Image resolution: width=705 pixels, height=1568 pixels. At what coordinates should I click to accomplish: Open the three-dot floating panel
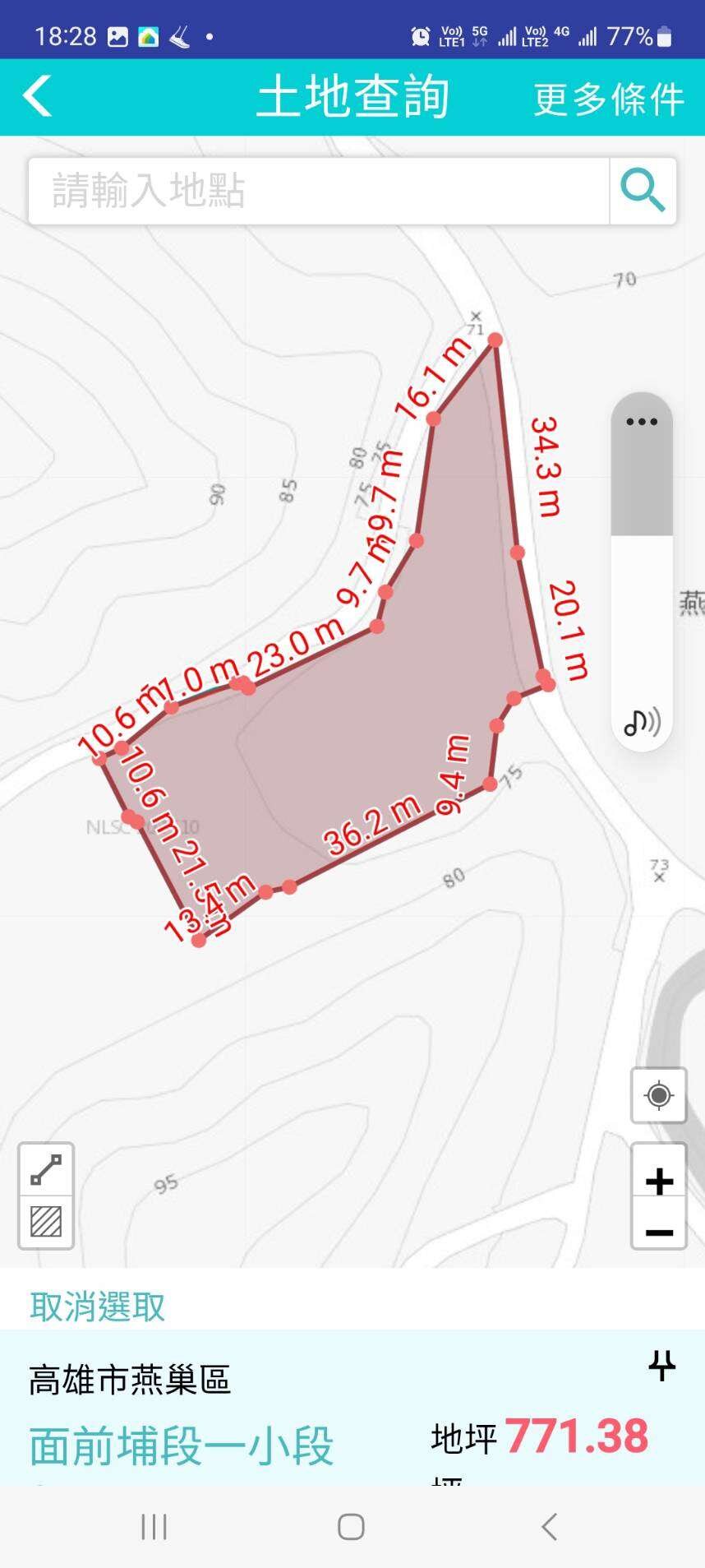(x=642, y=422)
